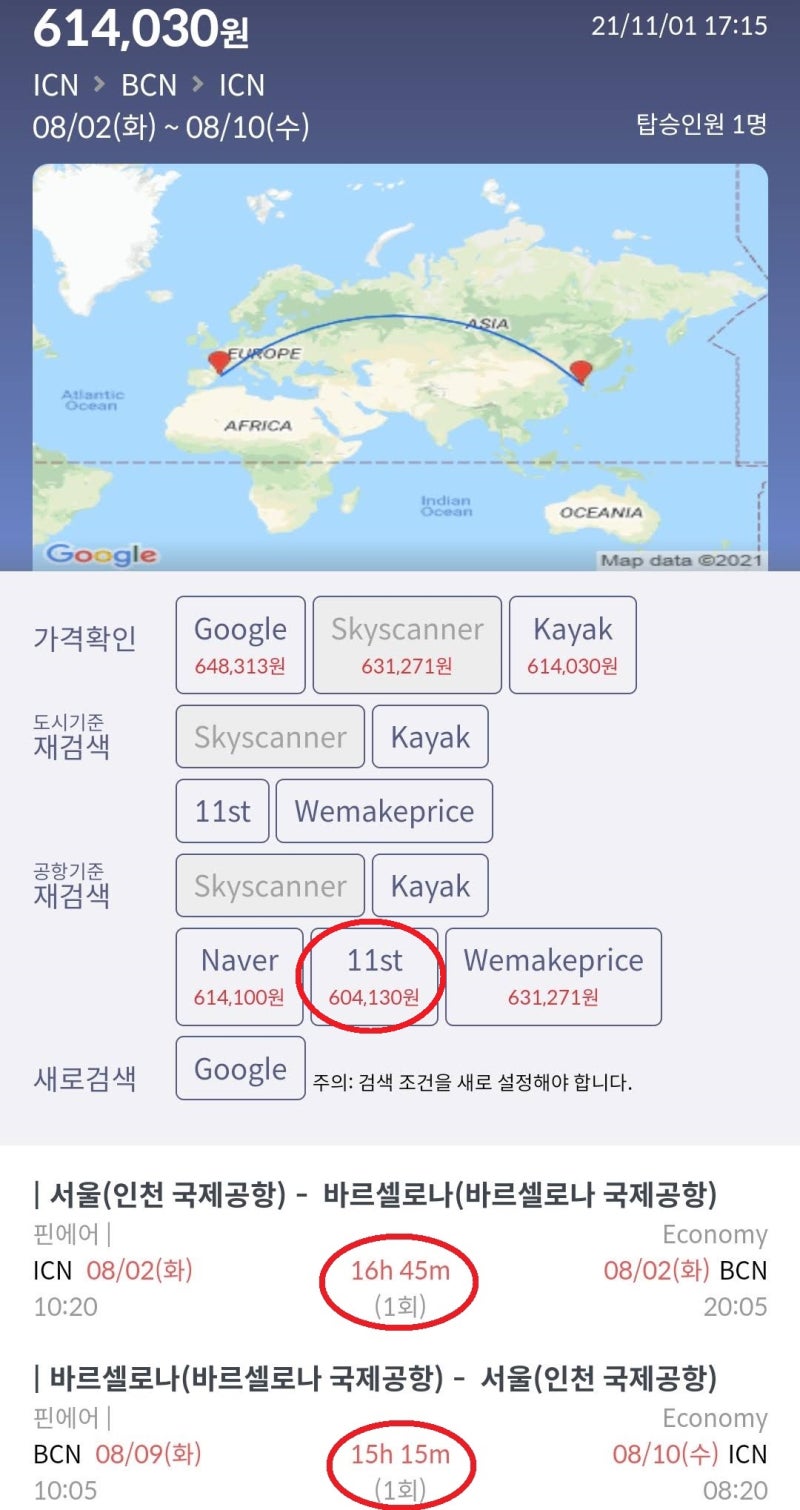Check the Google price of 648,313원
The width and height of the screenshot is (800, 1510).
(240, 644)
